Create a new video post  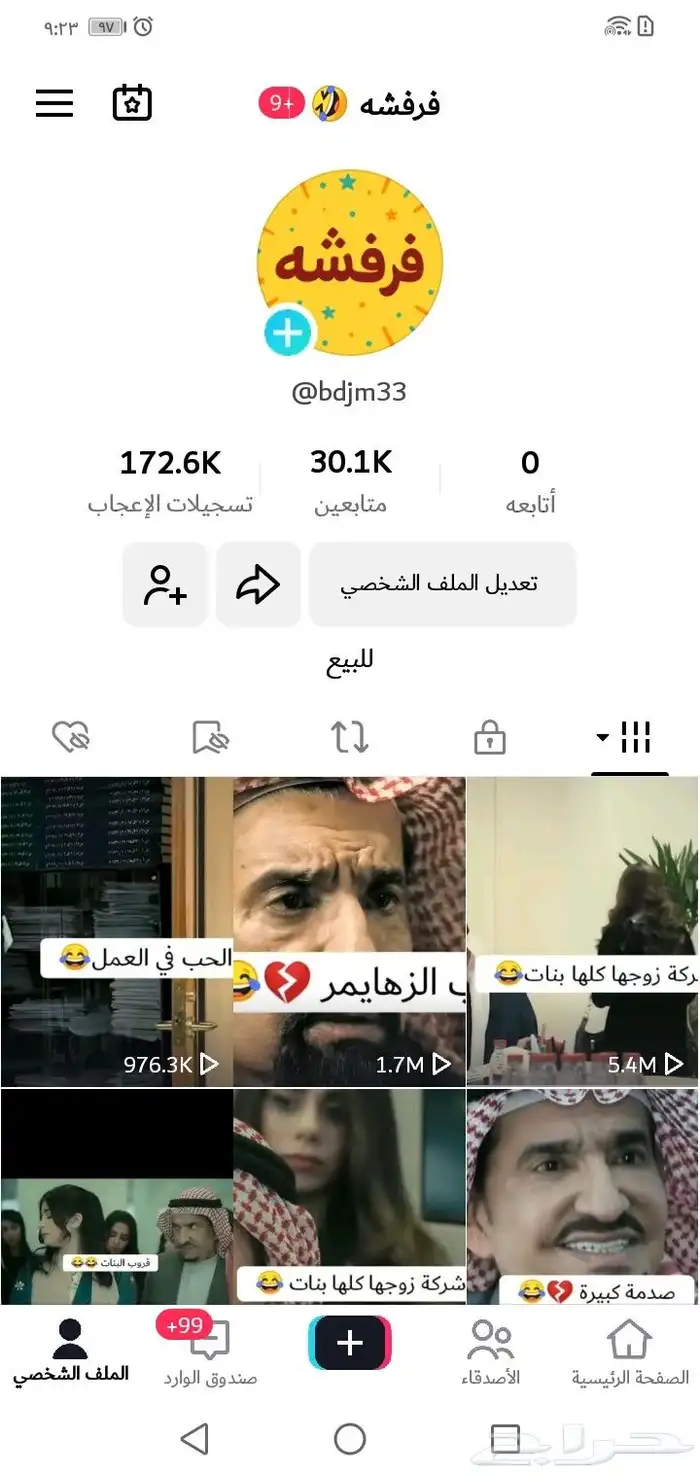350,1342
